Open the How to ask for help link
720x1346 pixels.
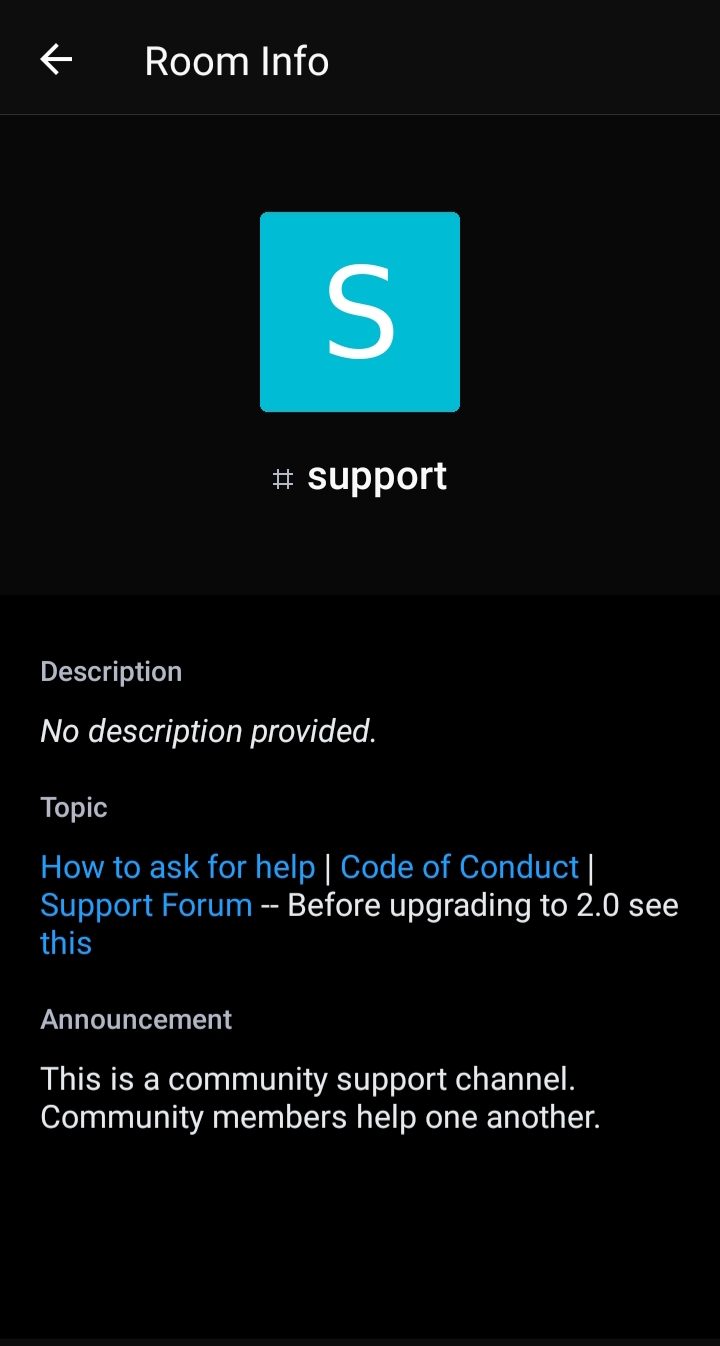(x=178, y=867)
